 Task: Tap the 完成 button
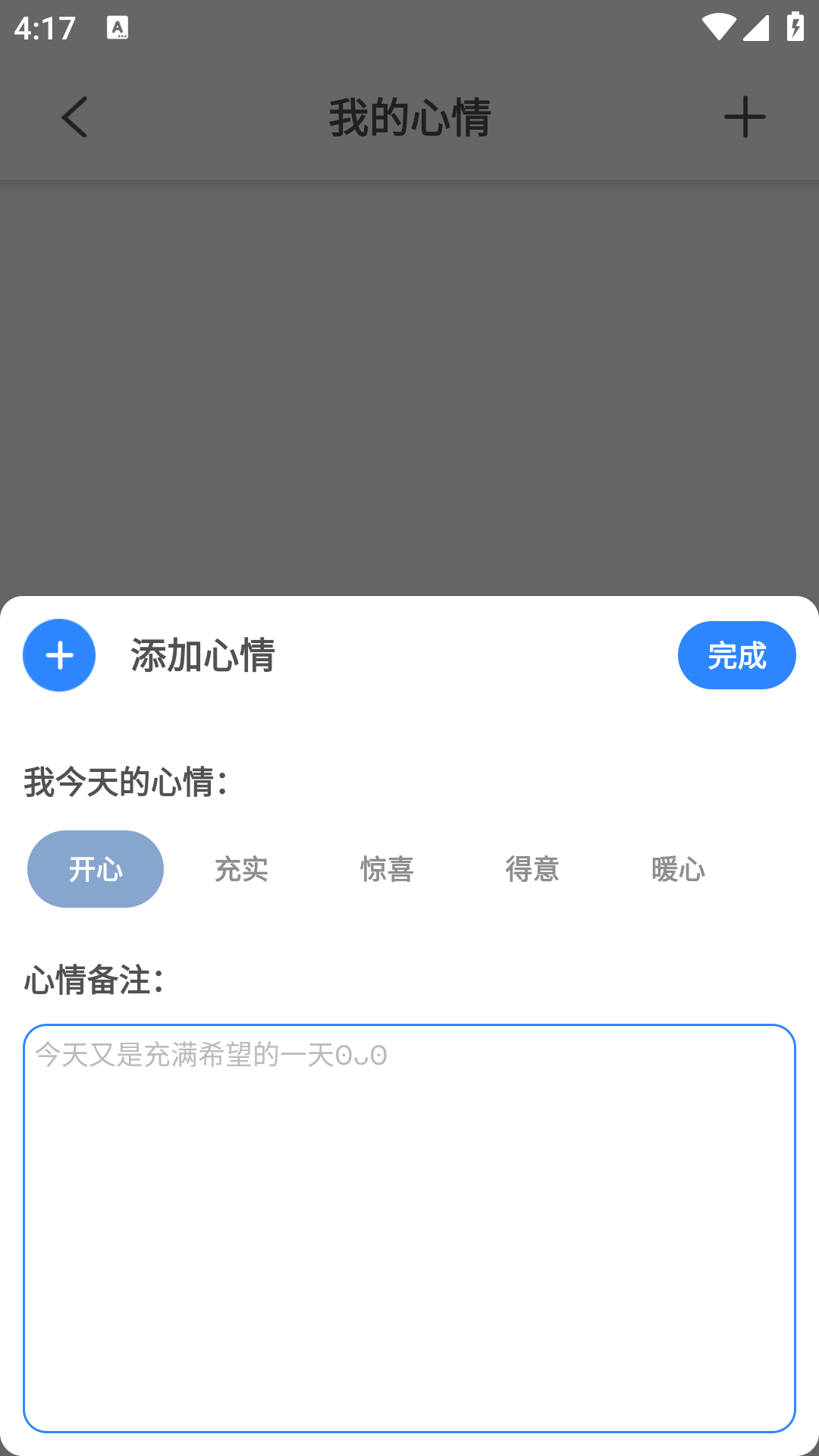click(736, 654)
